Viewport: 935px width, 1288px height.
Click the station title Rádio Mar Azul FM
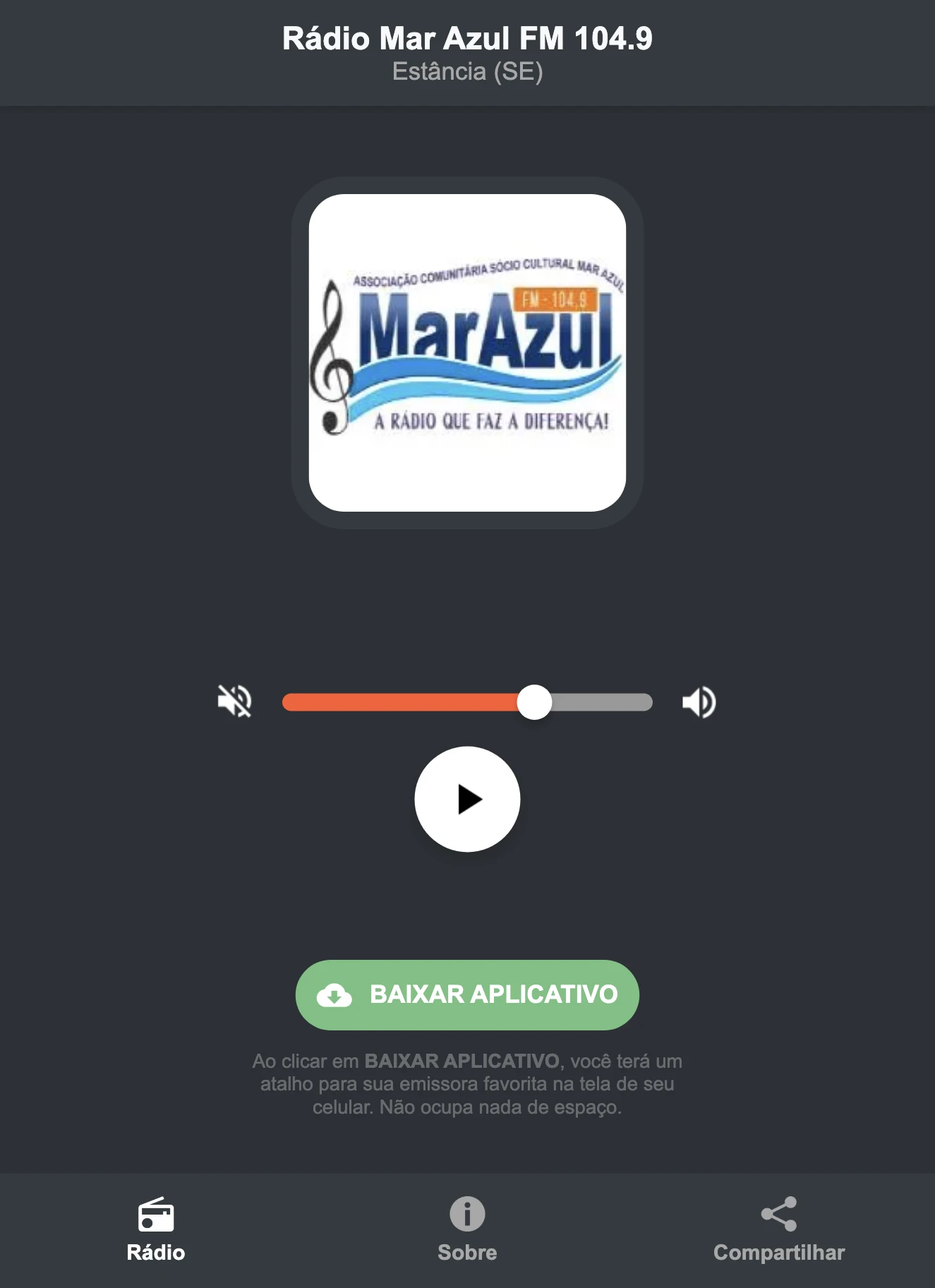[x=466, y=39]
